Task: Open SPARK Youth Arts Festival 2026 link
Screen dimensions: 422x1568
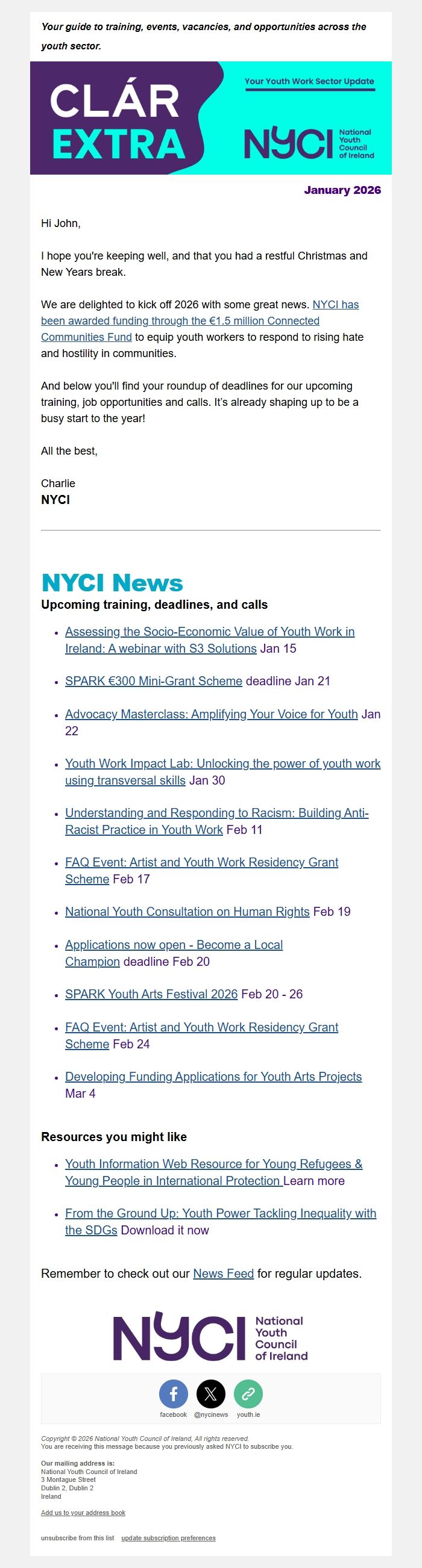Action: click(151, 995)
